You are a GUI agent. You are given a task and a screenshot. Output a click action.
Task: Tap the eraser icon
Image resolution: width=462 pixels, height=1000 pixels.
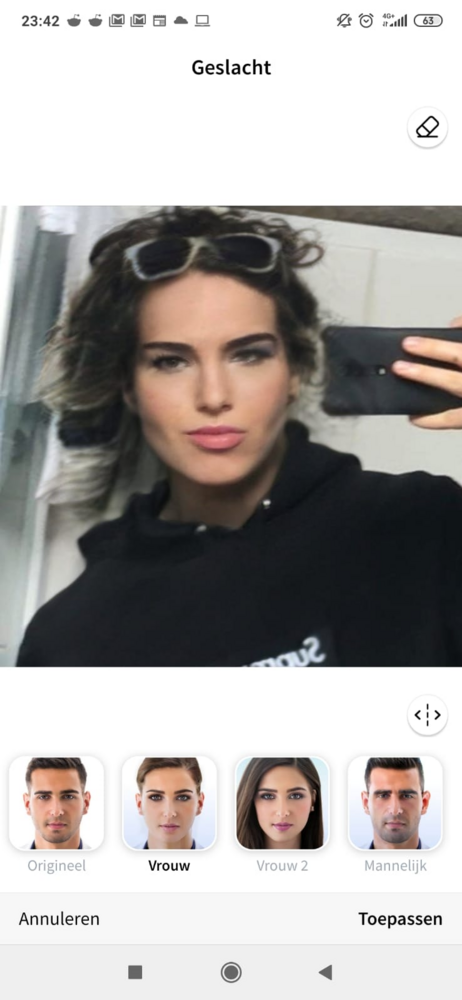click(428, 128)
